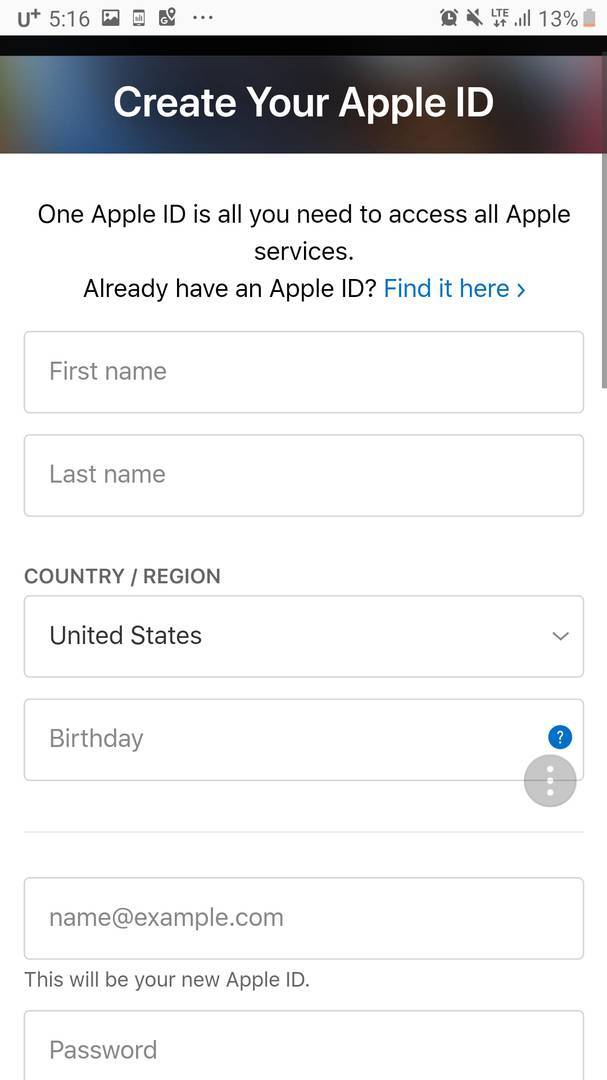
Task: Tap the name@example.com email field
Action: pyautogui.click(x=303, y=918)
